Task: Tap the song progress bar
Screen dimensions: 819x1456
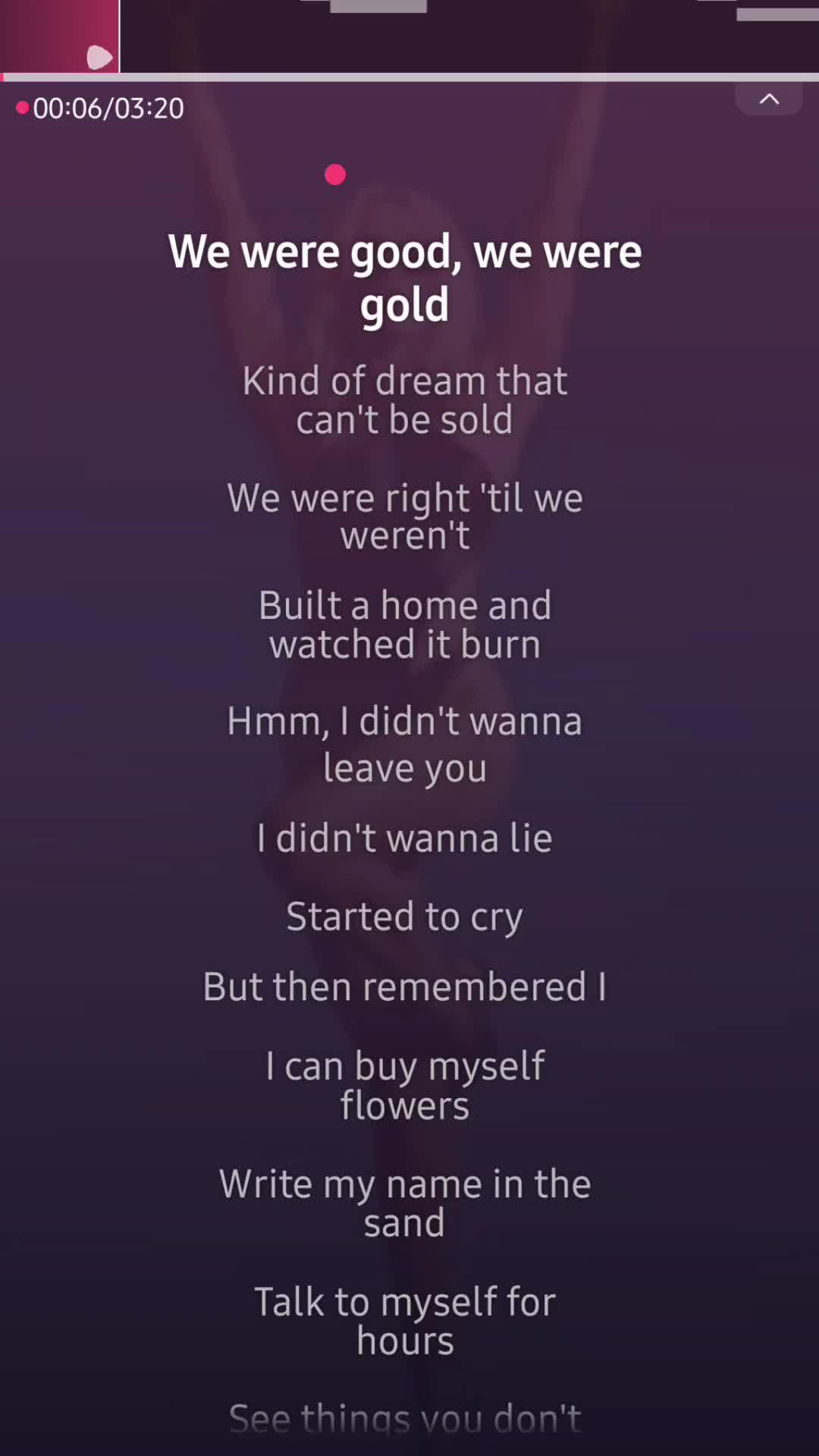Action: point(409,77)
